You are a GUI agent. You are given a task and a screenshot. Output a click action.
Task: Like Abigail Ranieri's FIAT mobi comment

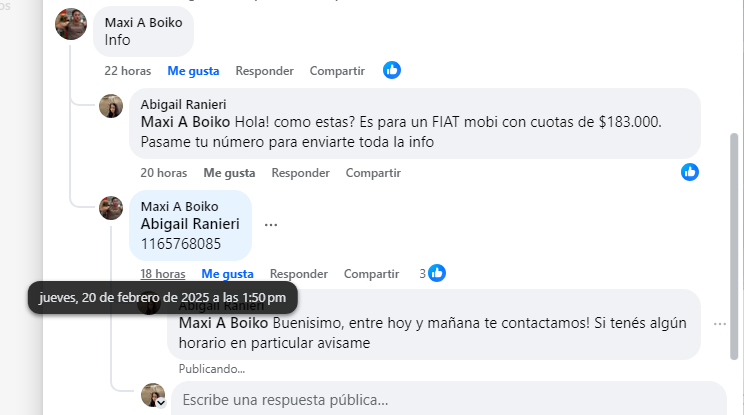(229, 173)
